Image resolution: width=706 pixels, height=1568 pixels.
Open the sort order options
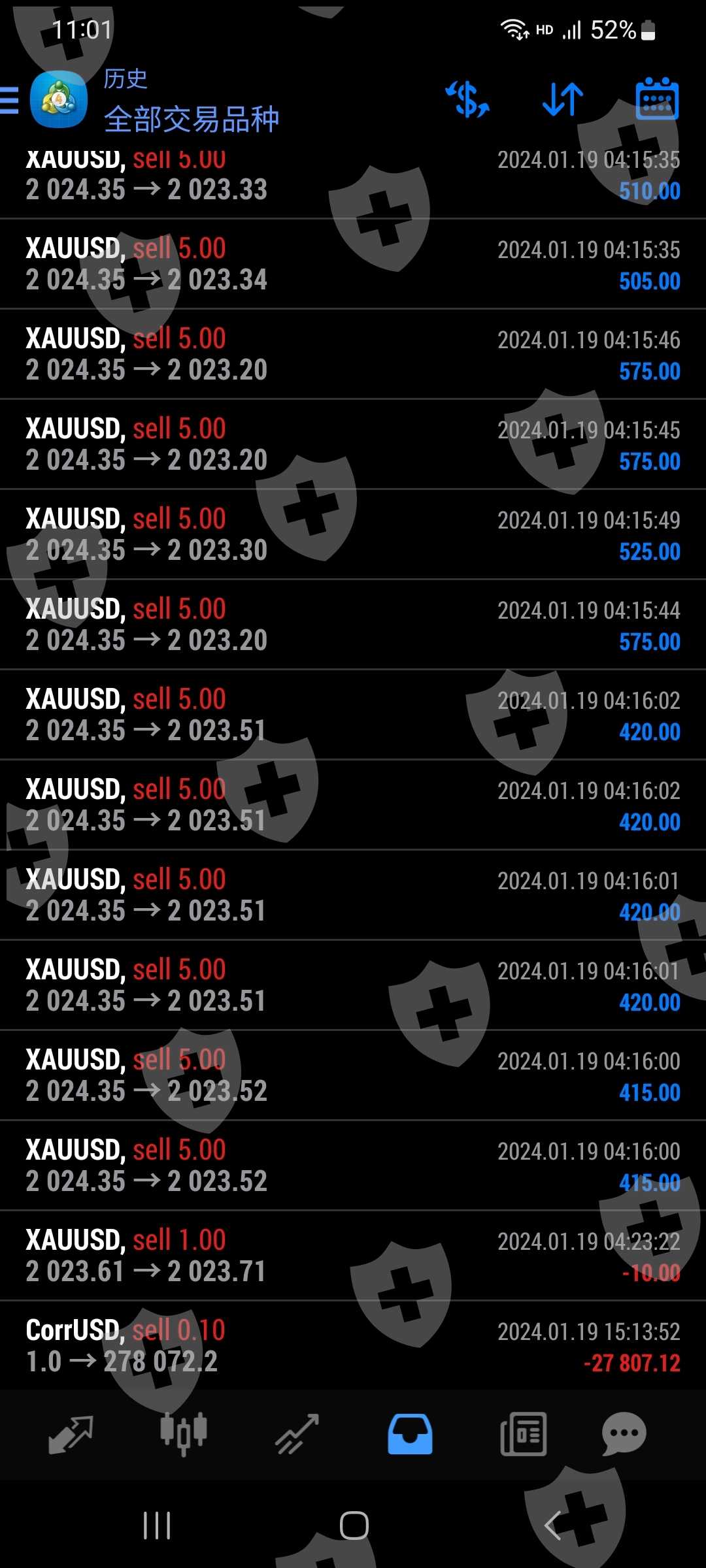click(x=563, y=100)
